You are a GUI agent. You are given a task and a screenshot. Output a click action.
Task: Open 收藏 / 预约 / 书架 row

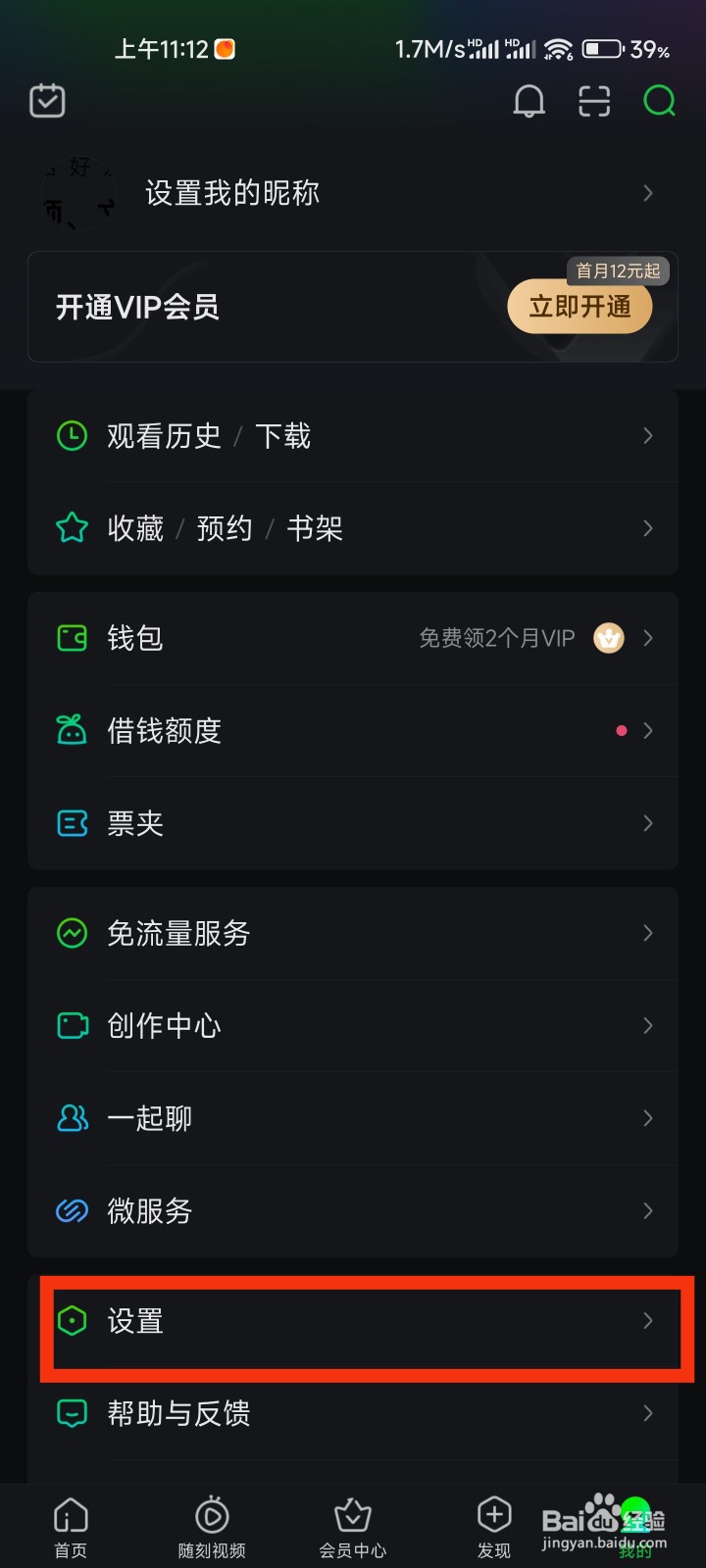353,529
